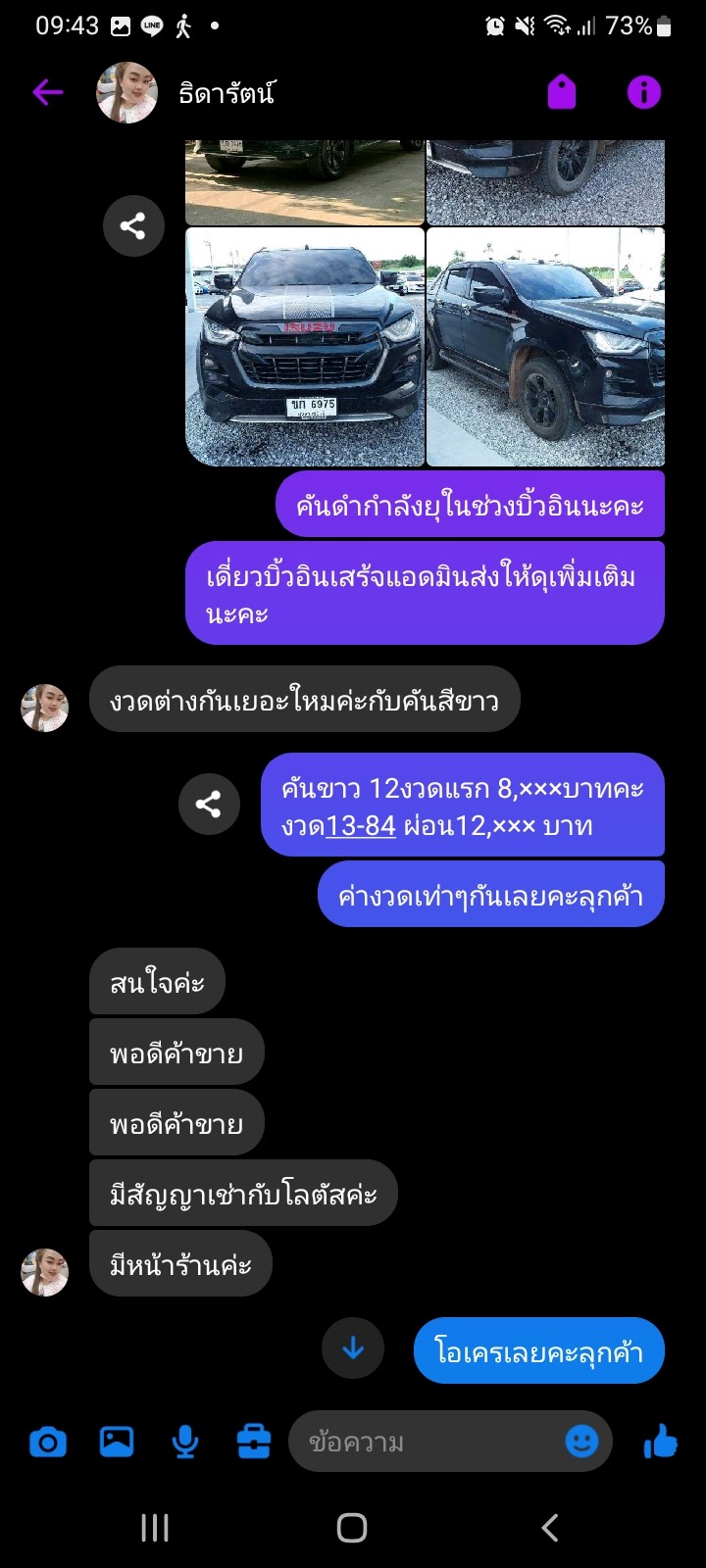This screenshot has width=706, height=1568.
Task: Open gallery to attach an image
Action: 117,1442
